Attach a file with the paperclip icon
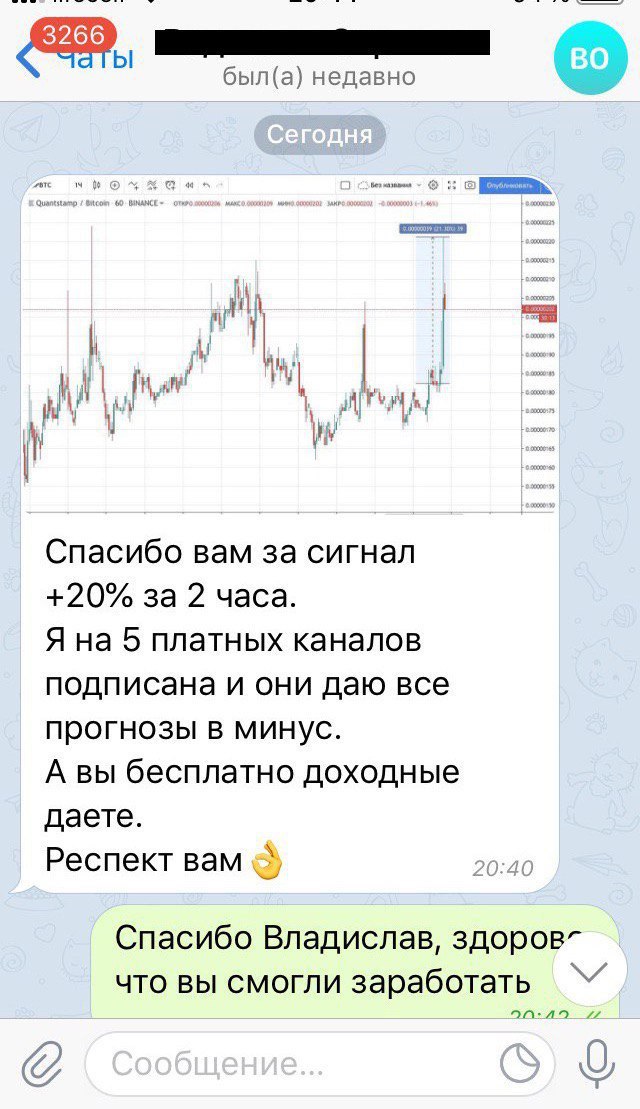640x1109 pixels. [40, 1063]
